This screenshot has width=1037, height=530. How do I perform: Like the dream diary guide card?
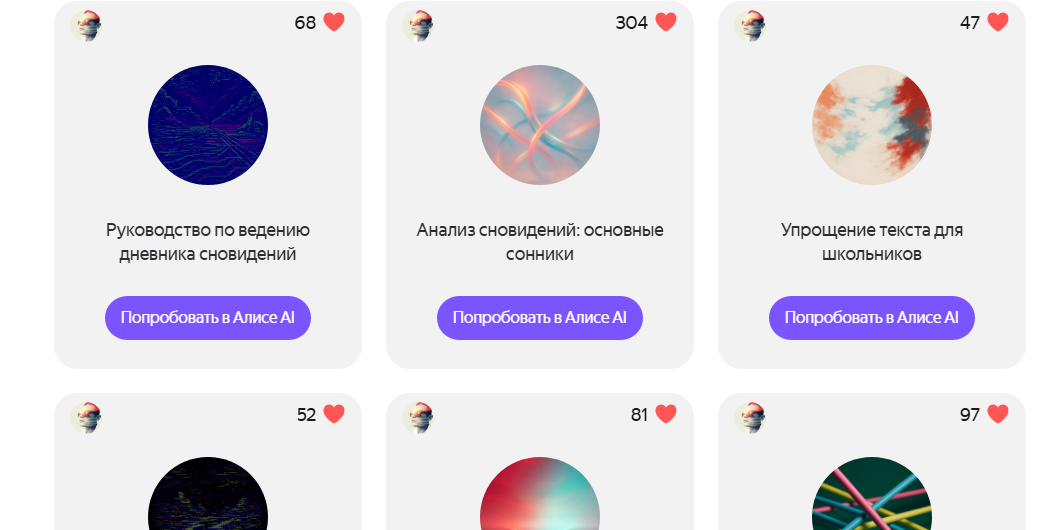coord(334,22)
